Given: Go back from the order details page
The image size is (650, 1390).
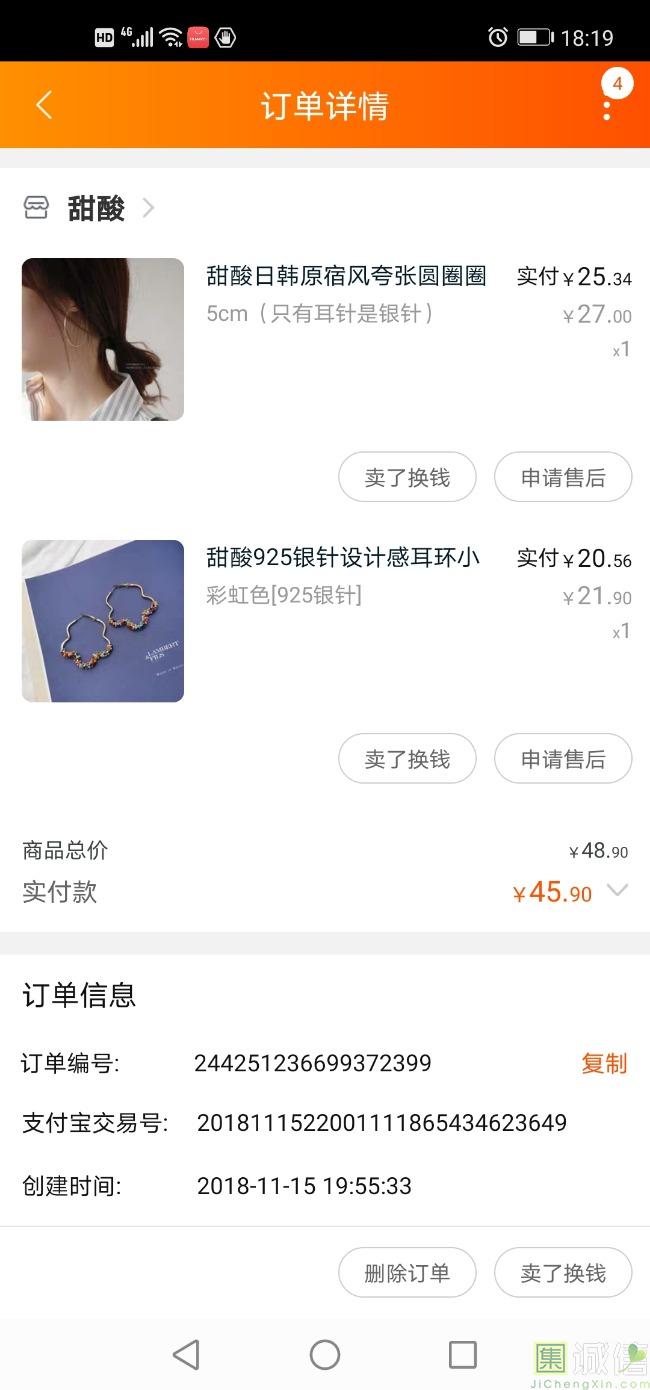Looking at the screenshot, I should tap(44, 105).
